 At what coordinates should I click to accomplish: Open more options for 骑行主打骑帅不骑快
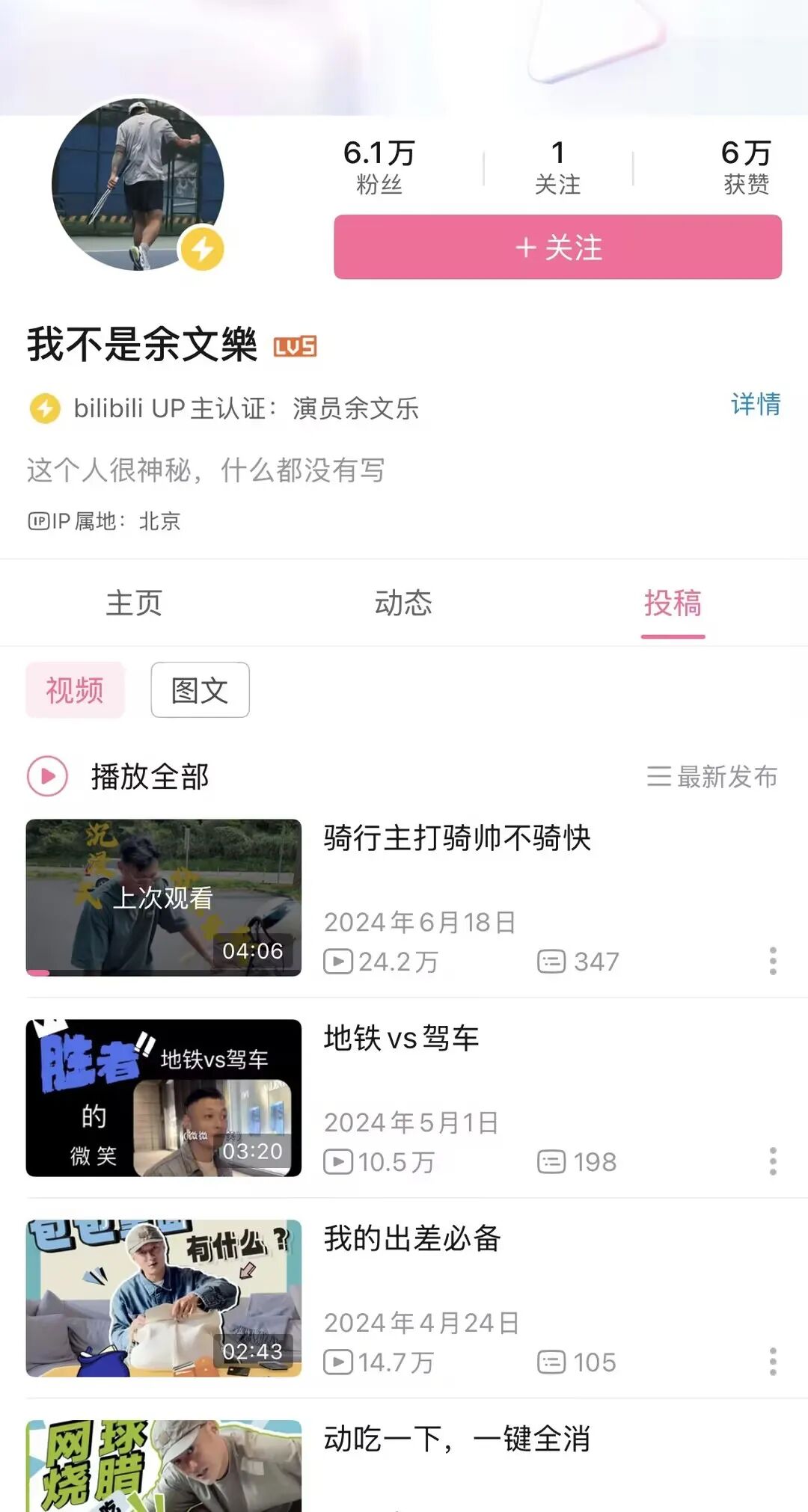click(x=773, y=961)
